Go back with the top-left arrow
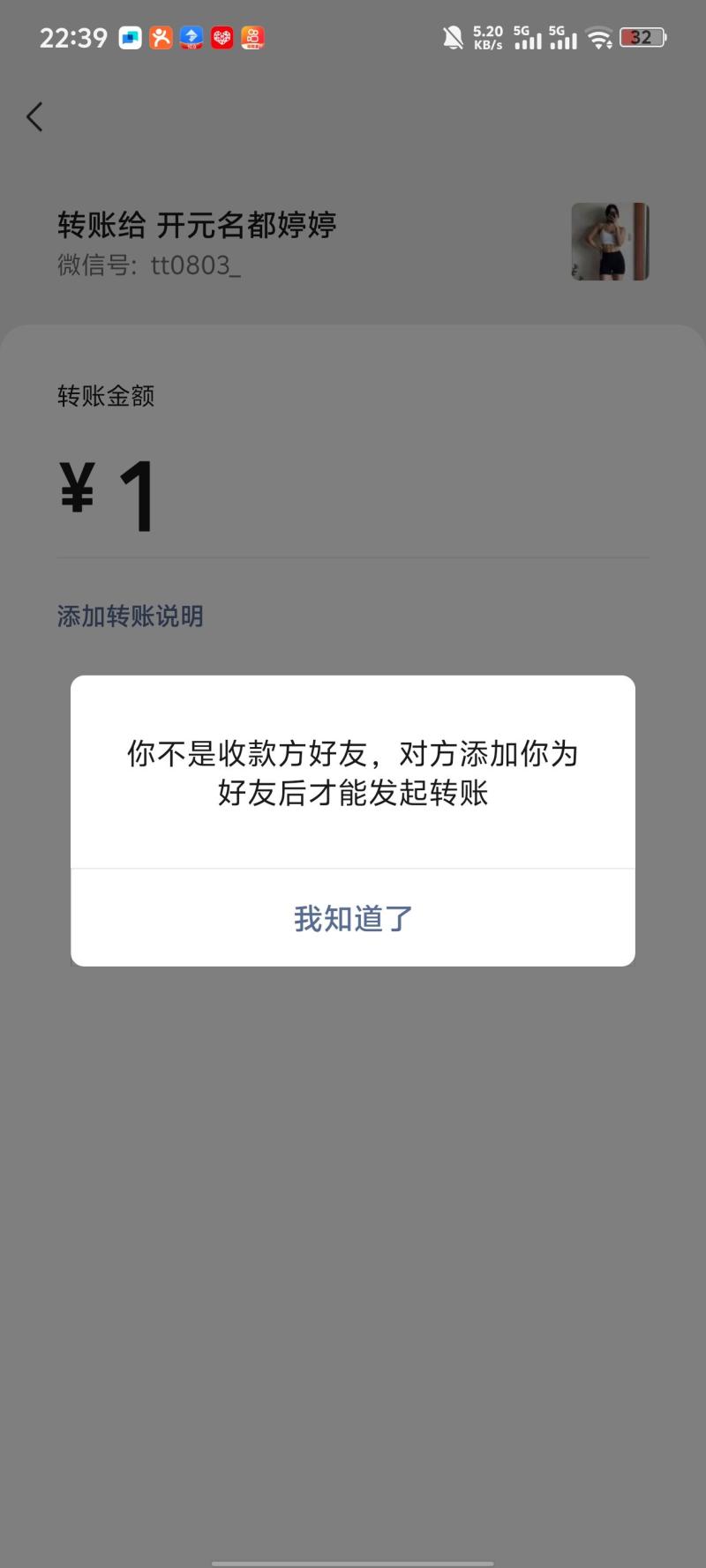Image resolution: width=706 pixels, height=1568 pixels. point(34,116)
